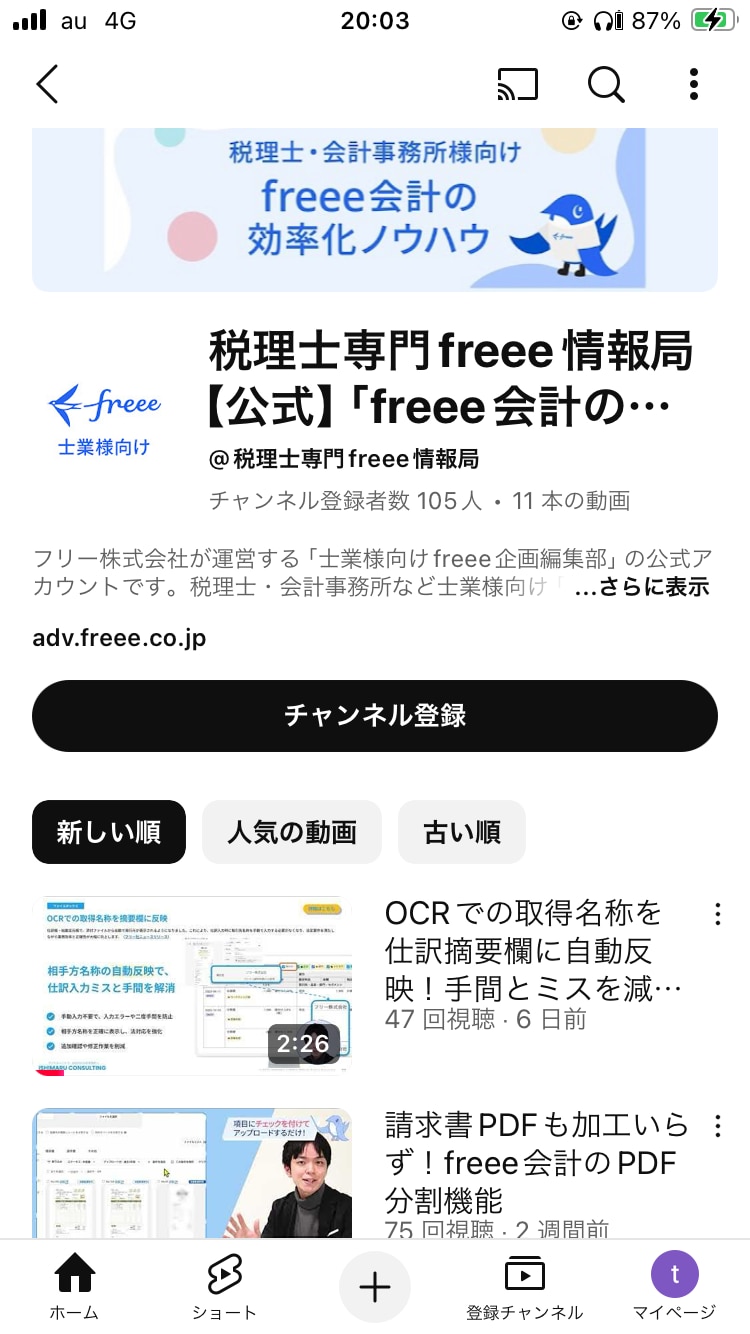Open the adv.freee.co.jp link
The width and height of the screenshot is (750, 1334).
click(119, 638)
